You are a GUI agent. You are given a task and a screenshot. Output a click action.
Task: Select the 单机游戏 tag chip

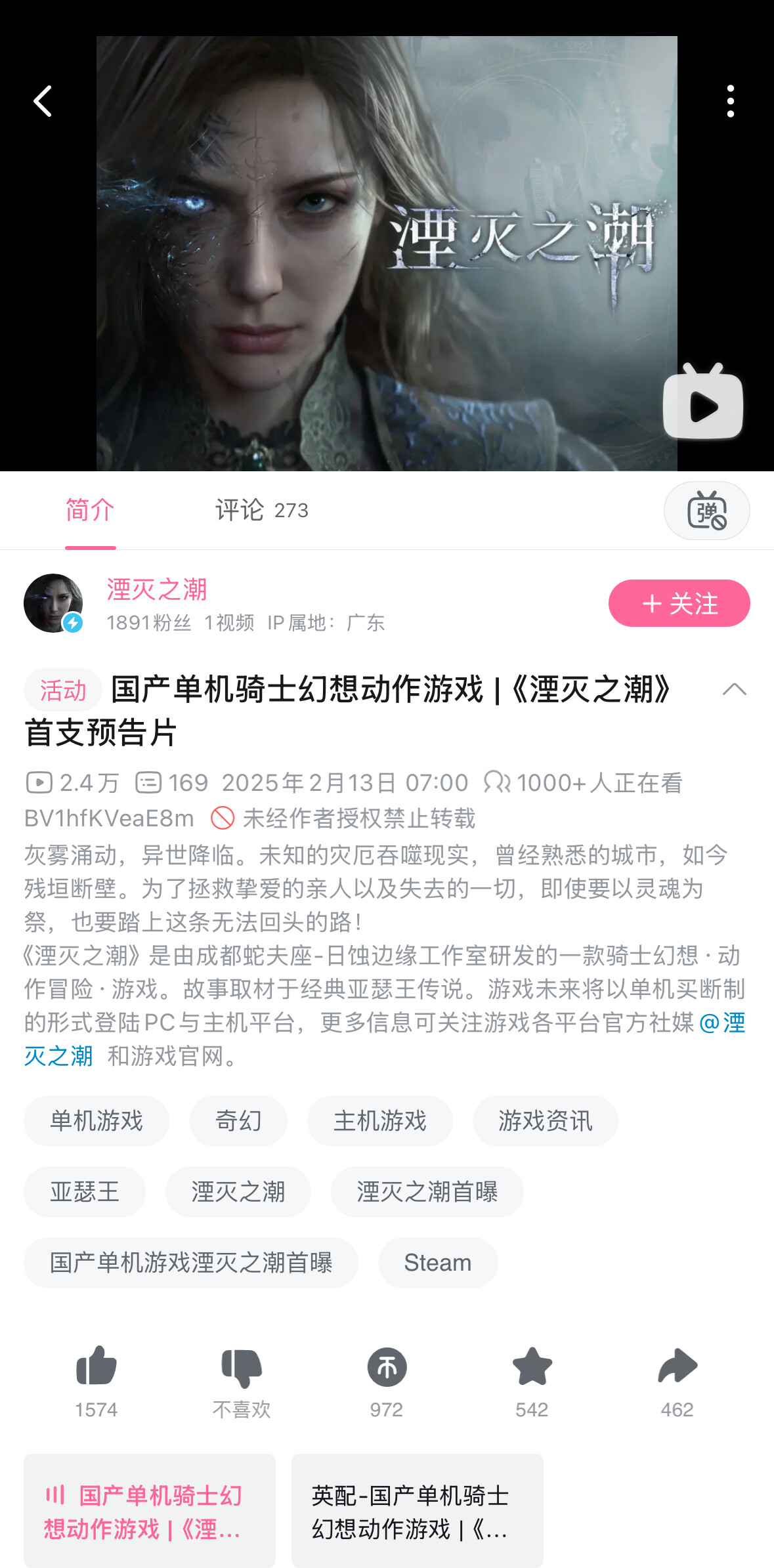[97, 1120]
